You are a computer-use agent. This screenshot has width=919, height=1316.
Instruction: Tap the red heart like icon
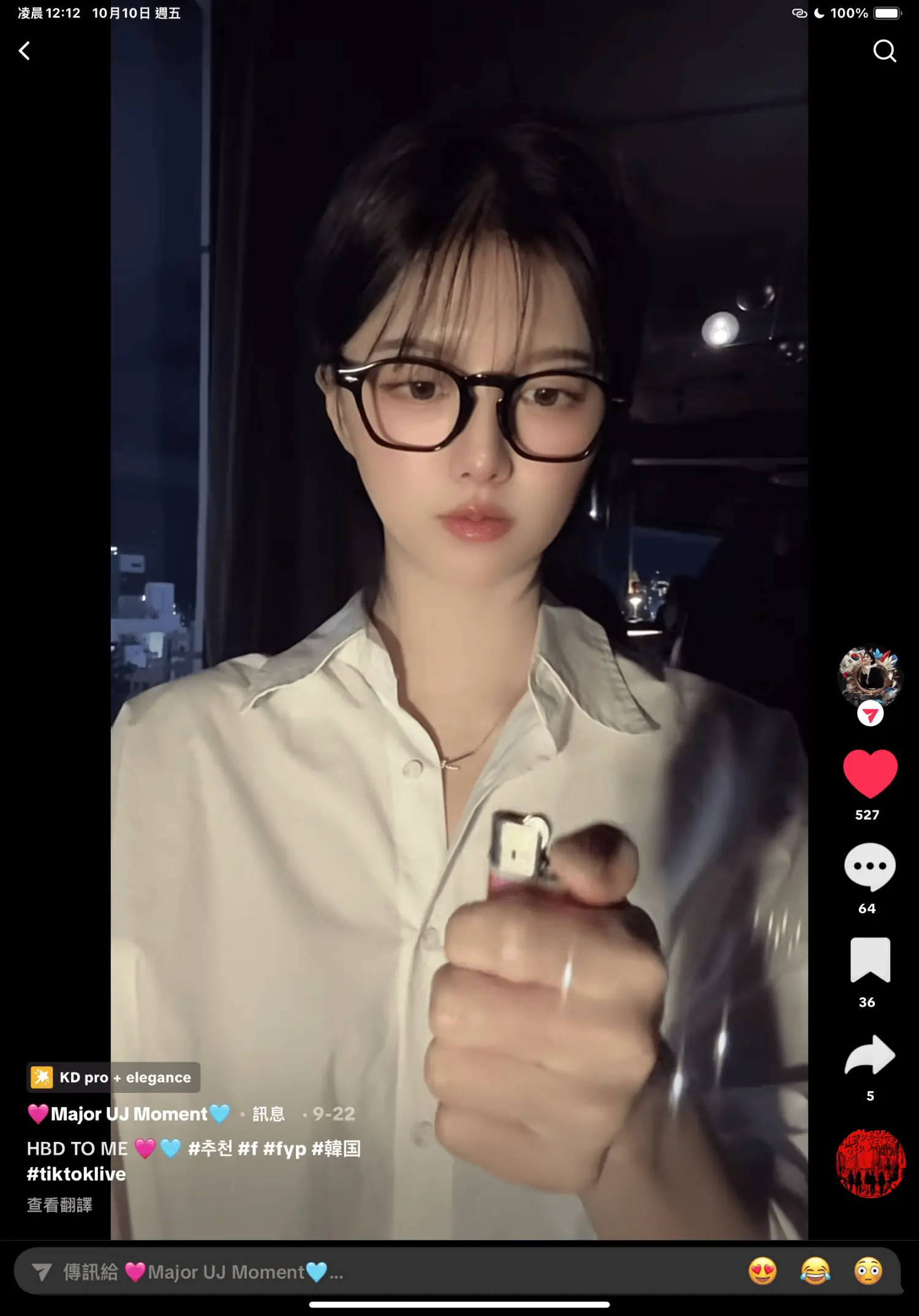coord(870,773)
